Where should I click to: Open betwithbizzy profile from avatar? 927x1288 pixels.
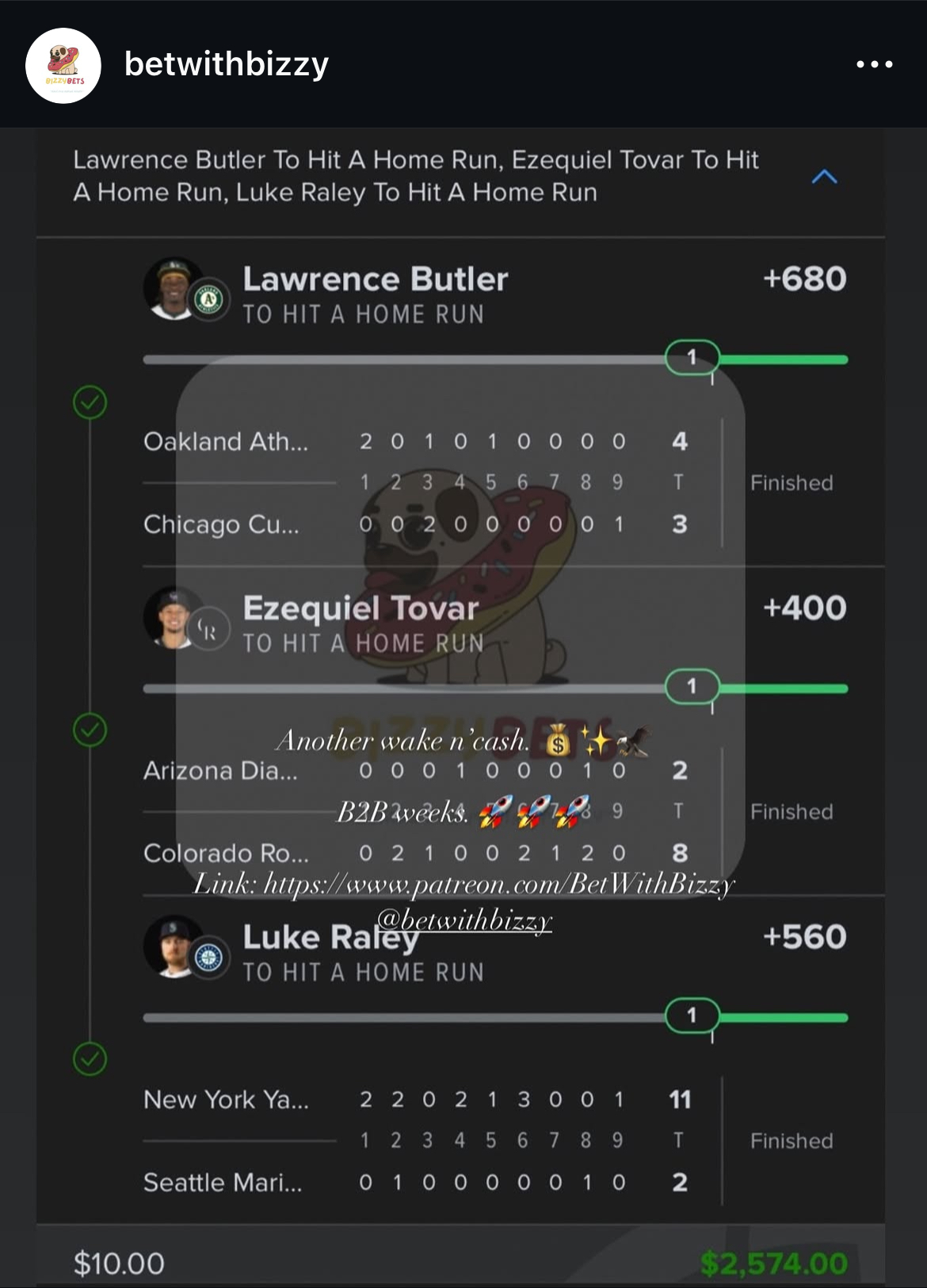click(x=63, y=66)
